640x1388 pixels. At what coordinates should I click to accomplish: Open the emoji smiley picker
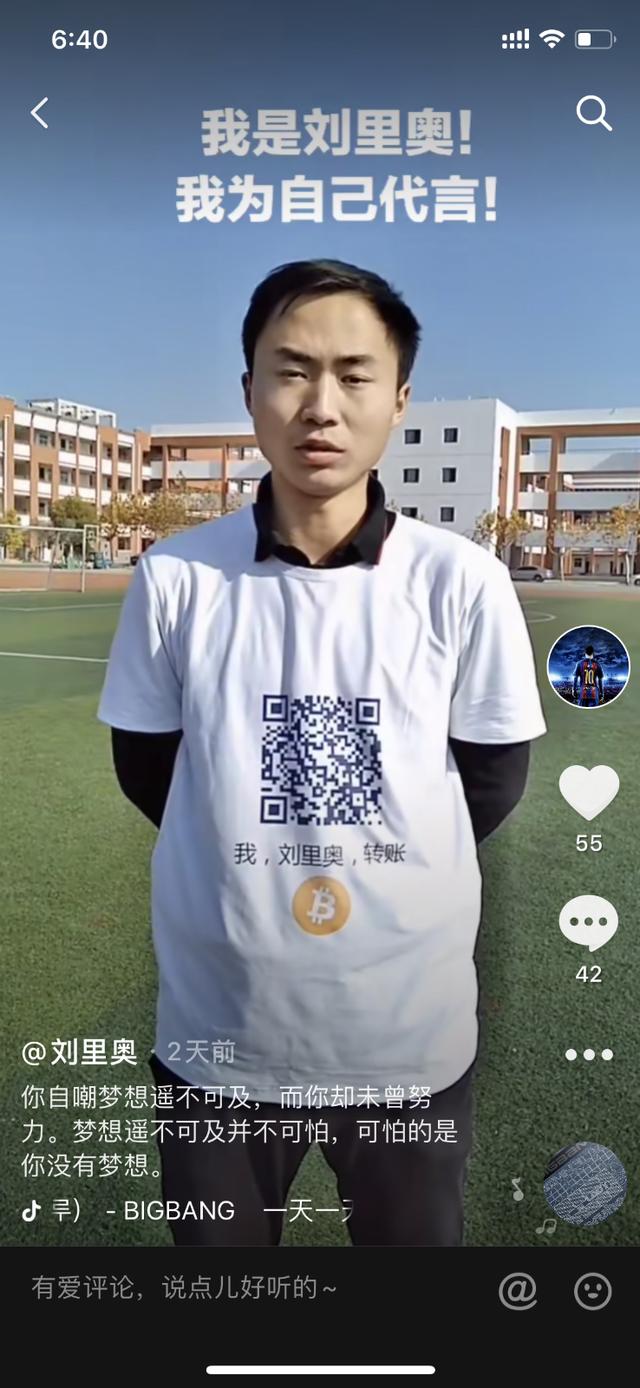point(593,1291)
